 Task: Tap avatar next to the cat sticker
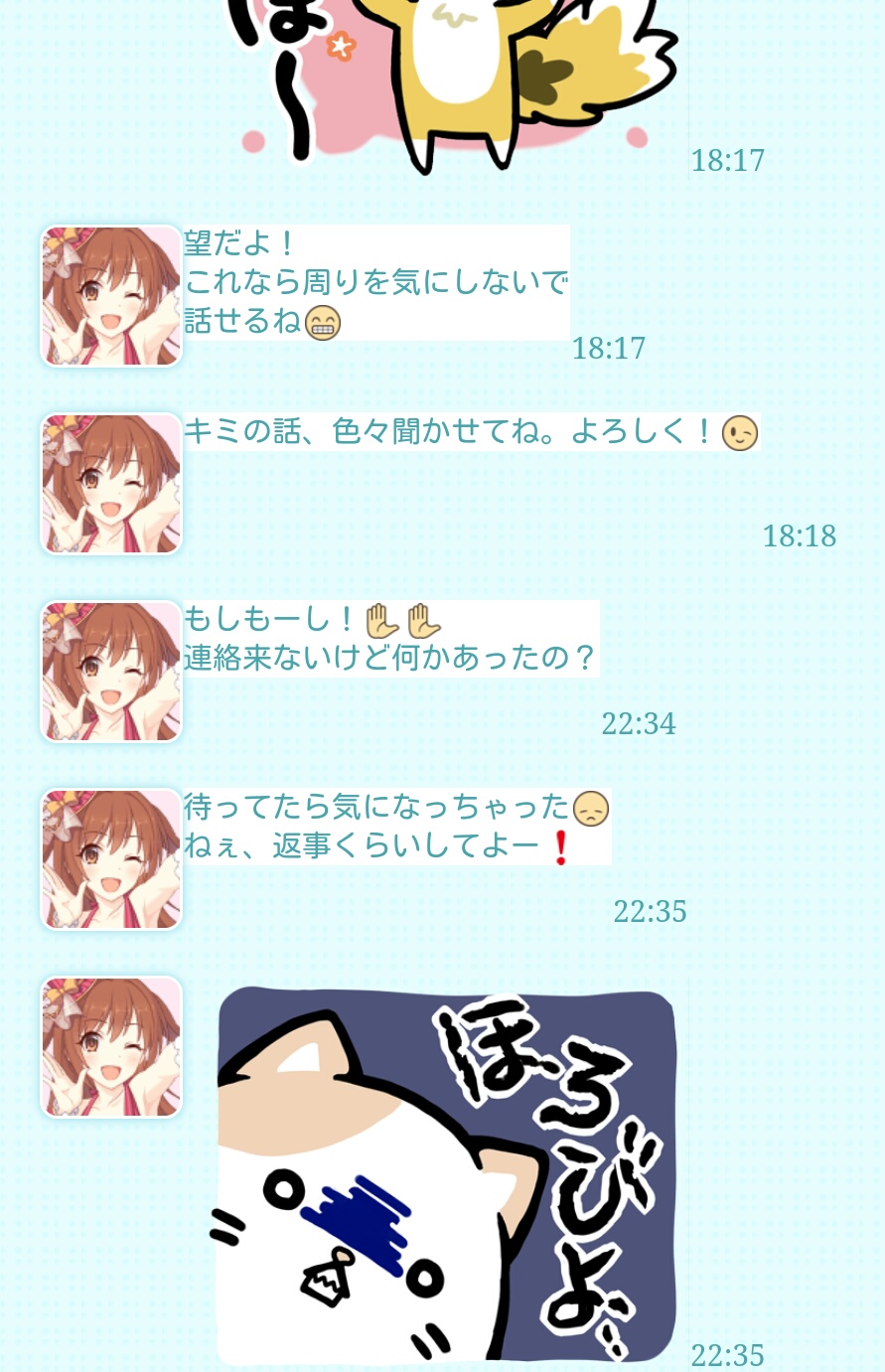[x=111, y=1047]
